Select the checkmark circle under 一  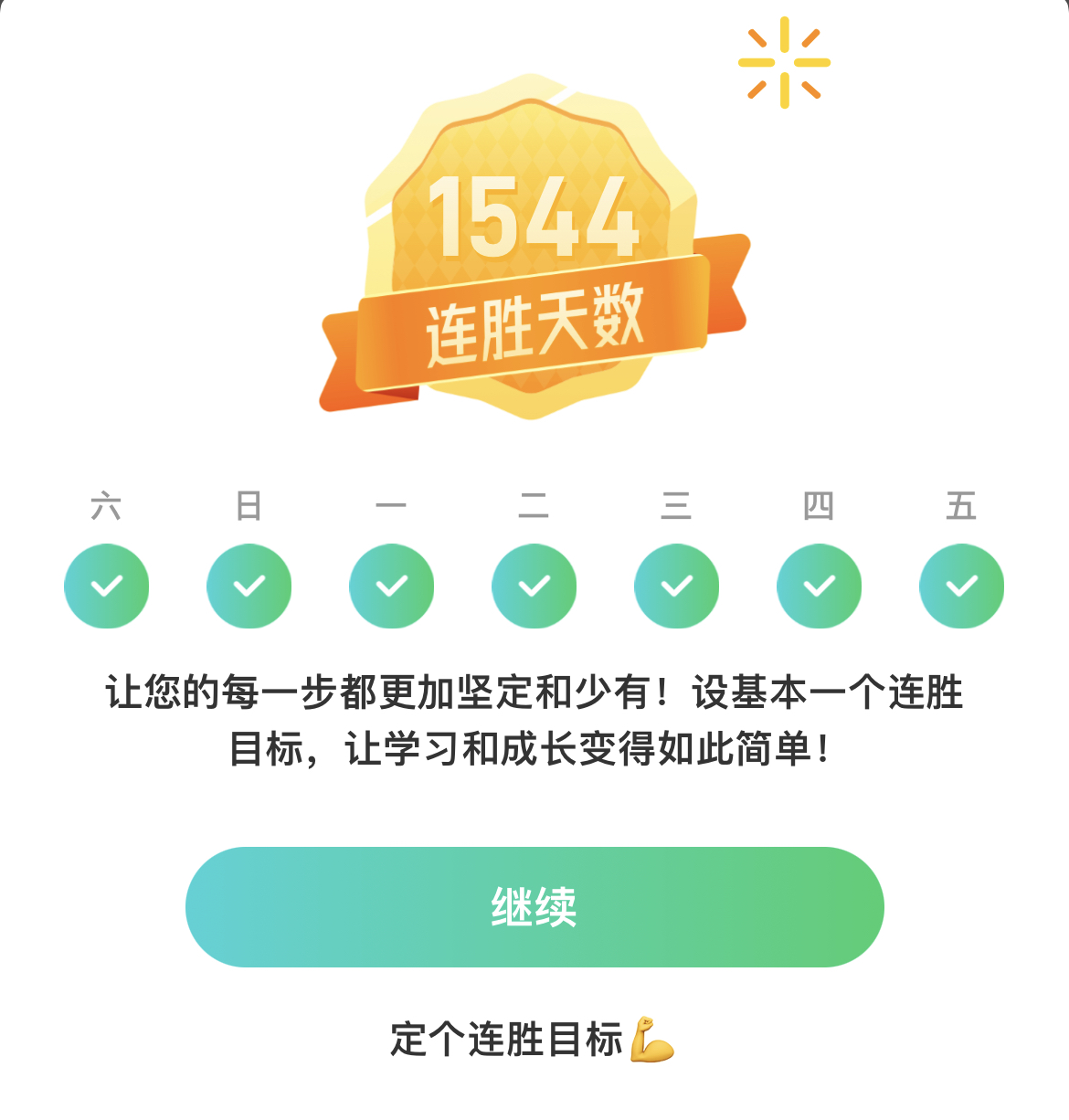click(391, 586)
